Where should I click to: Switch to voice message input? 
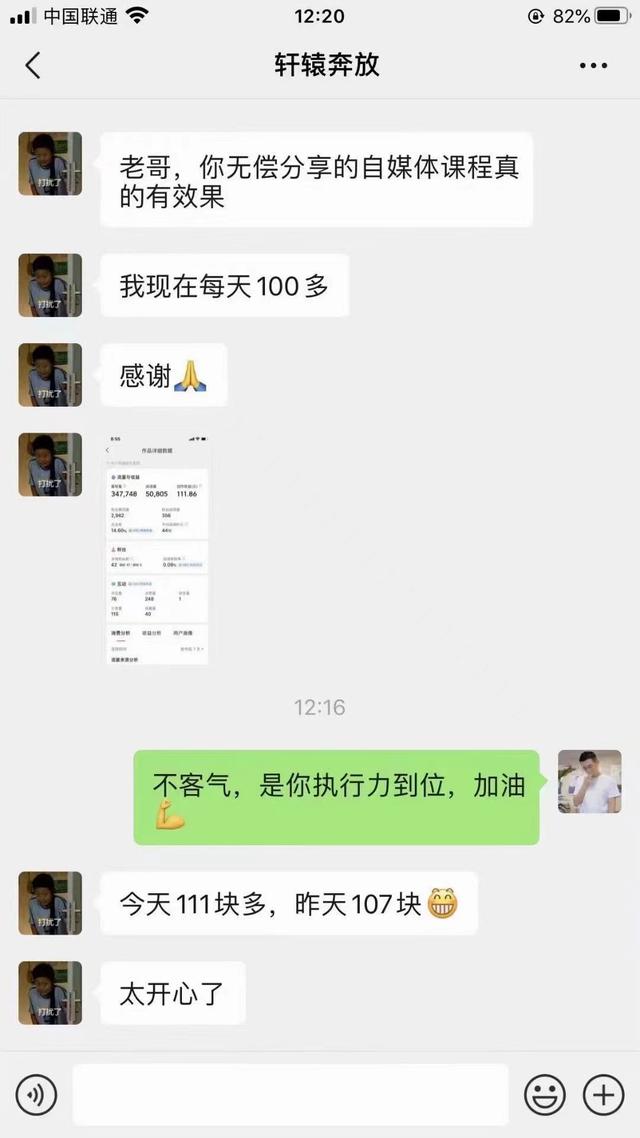point(36,1095)
